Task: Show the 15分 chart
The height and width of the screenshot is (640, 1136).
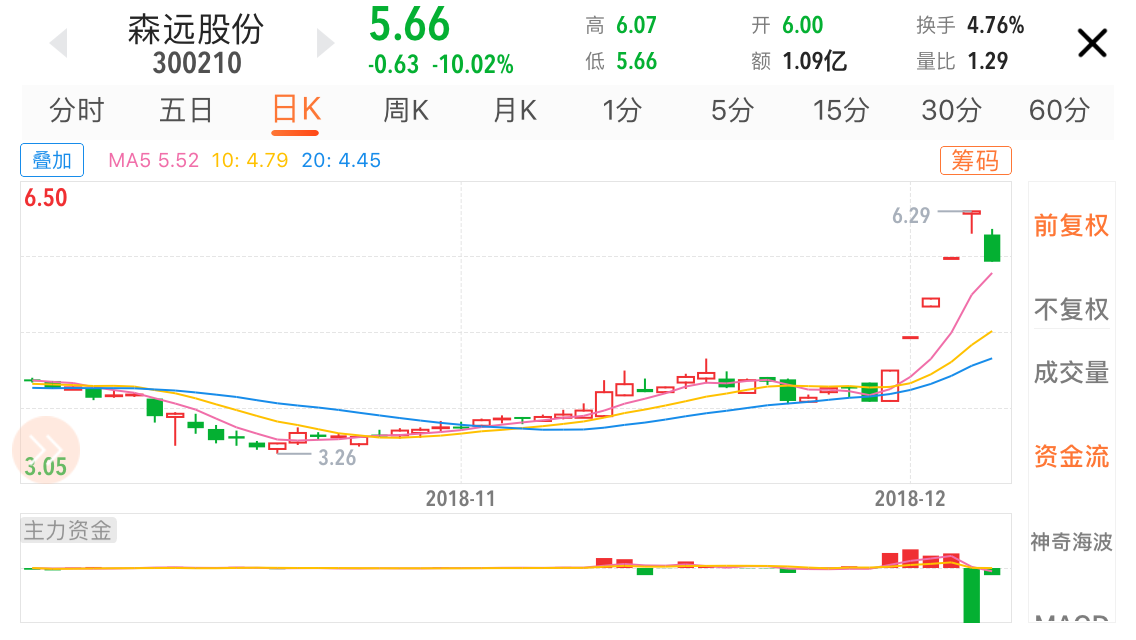Action: (841, 110)
